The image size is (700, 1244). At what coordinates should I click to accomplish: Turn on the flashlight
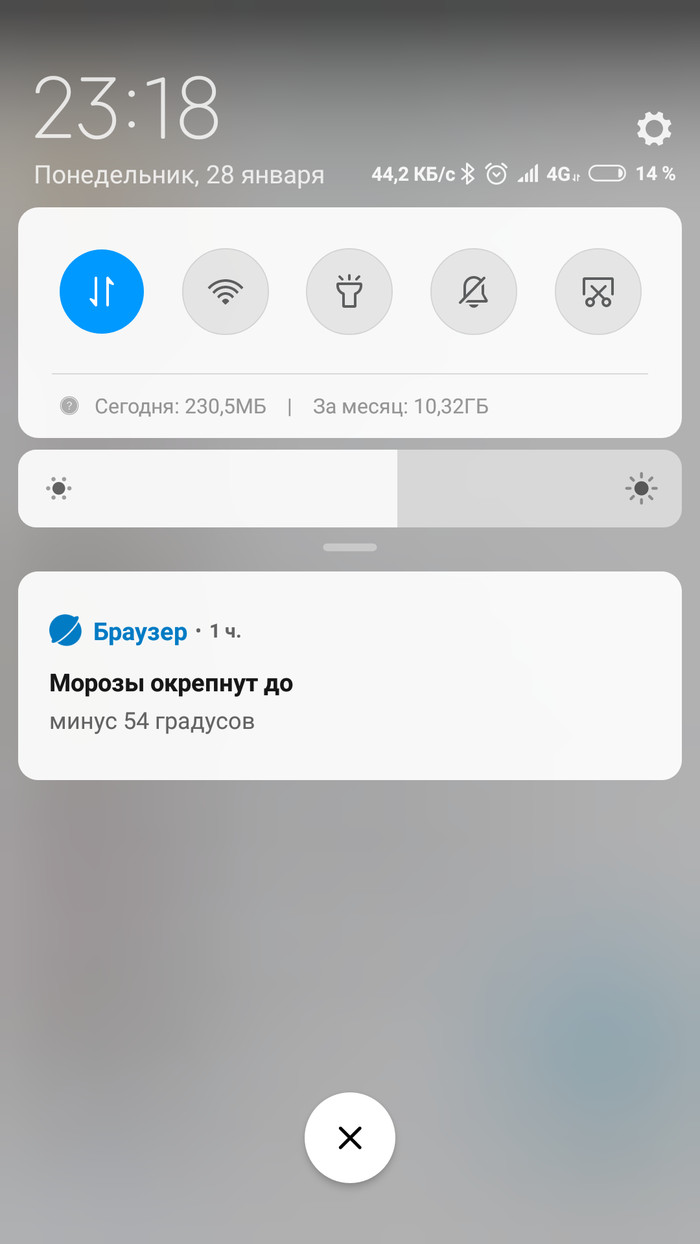349,291
